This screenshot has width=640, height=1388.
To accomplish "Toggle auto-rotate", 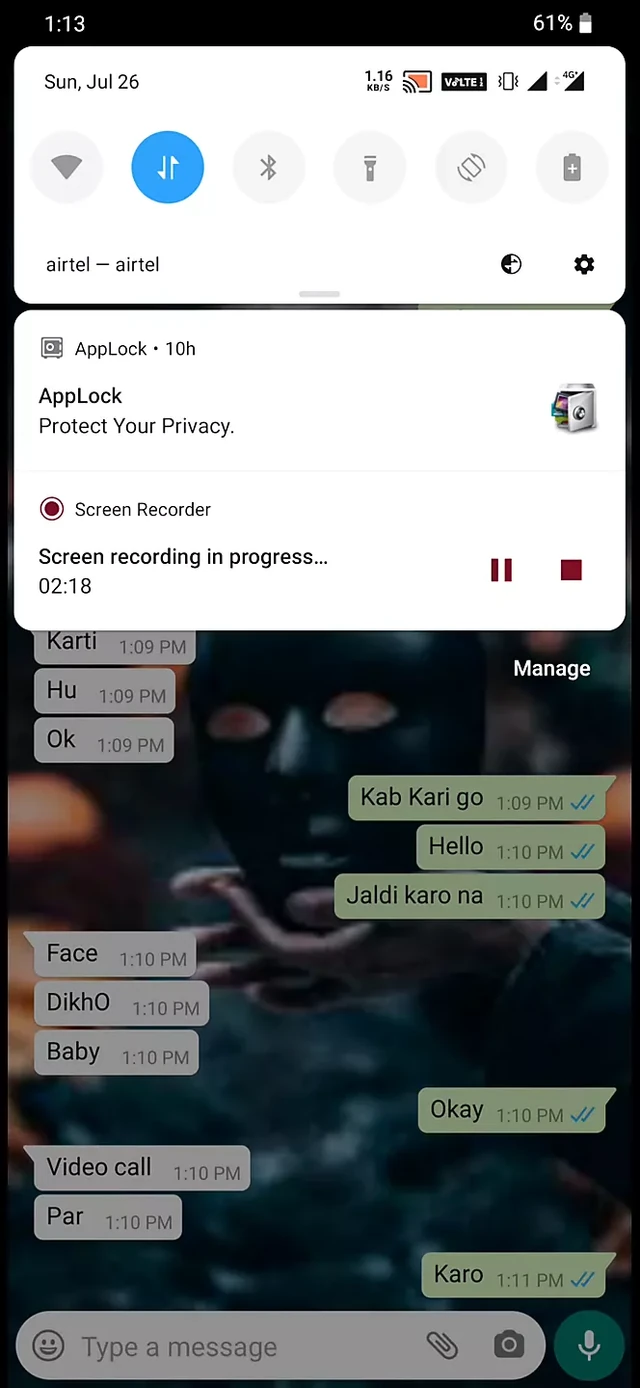I will click(x=471, y=167).
